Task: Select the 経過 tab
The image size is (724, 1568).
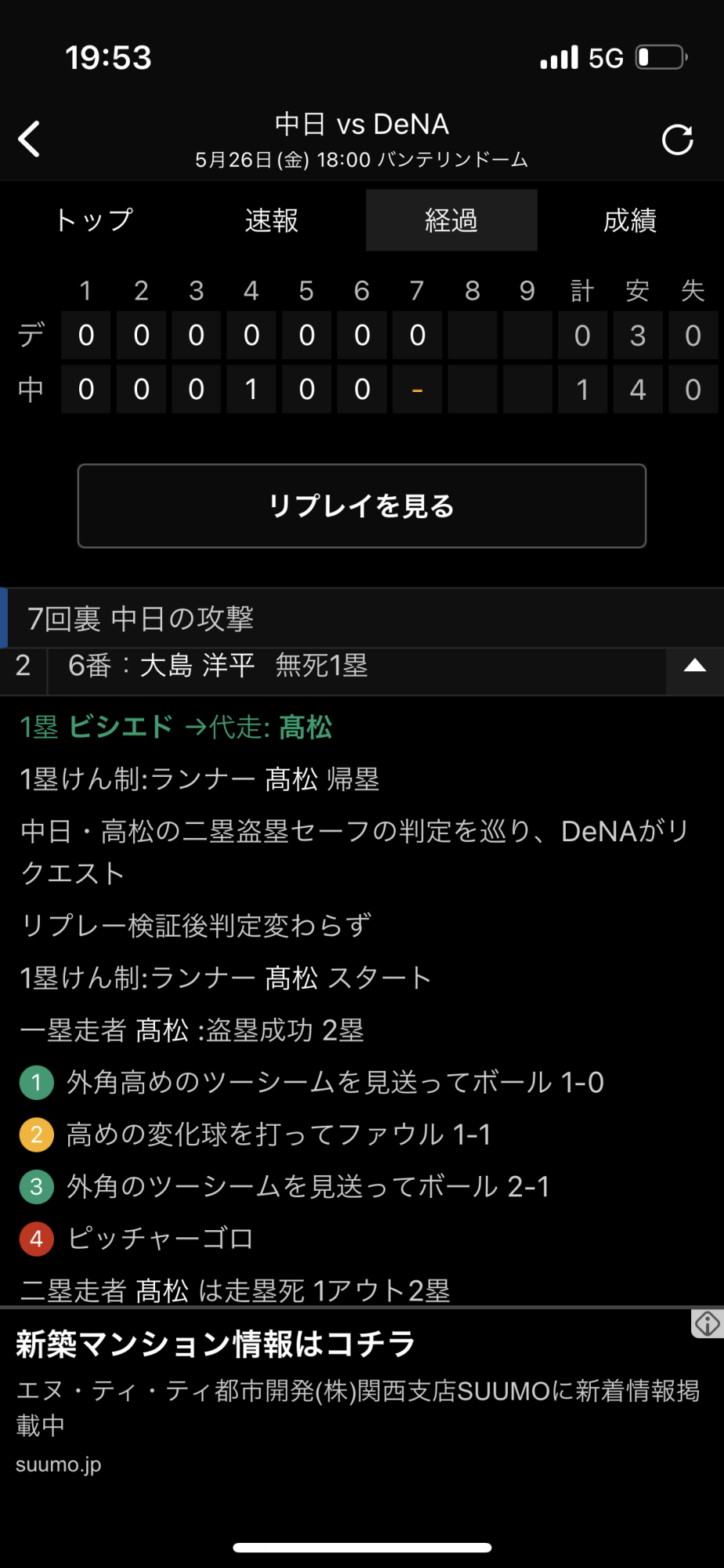Action: coord(451,220)
